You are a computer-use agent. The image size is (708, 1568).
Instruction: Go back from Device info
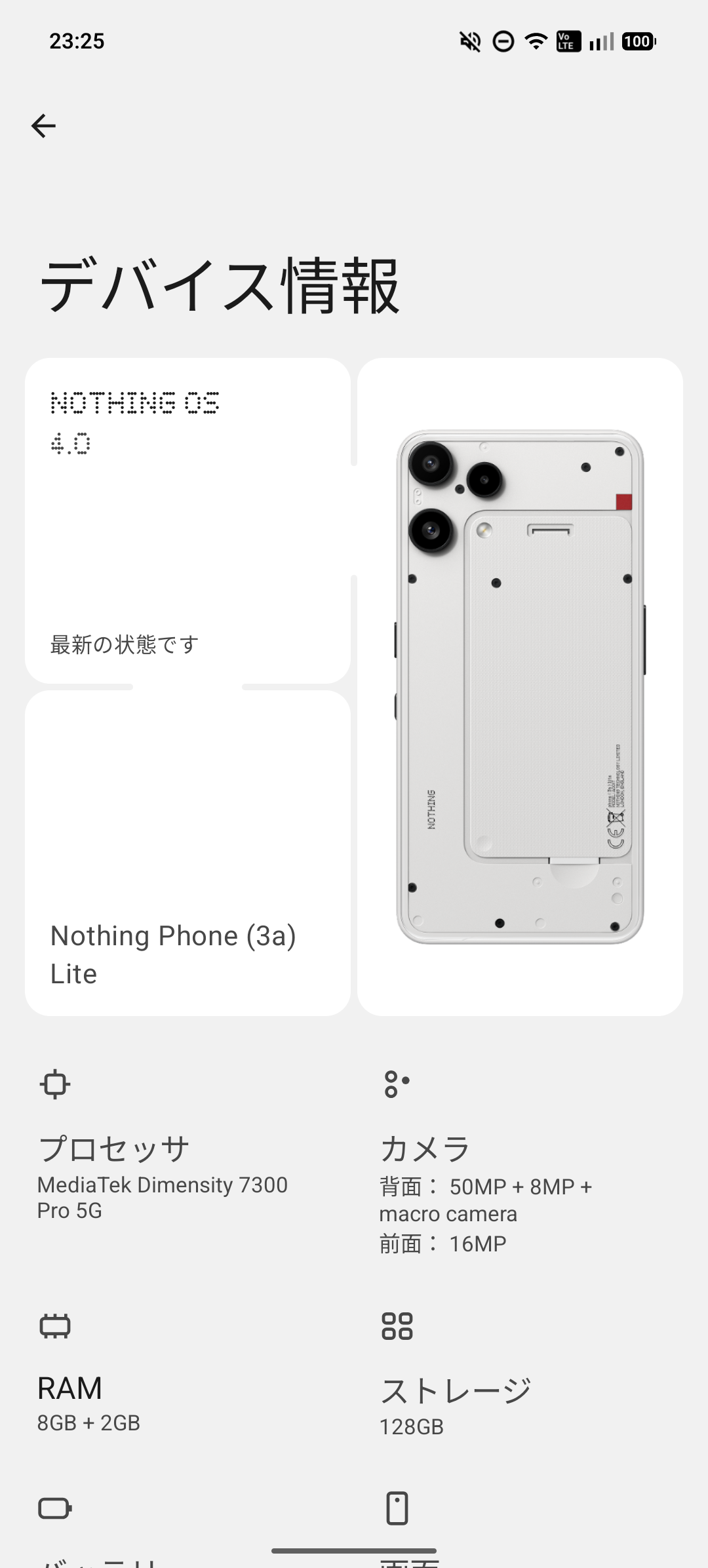[x=43, y=125]
